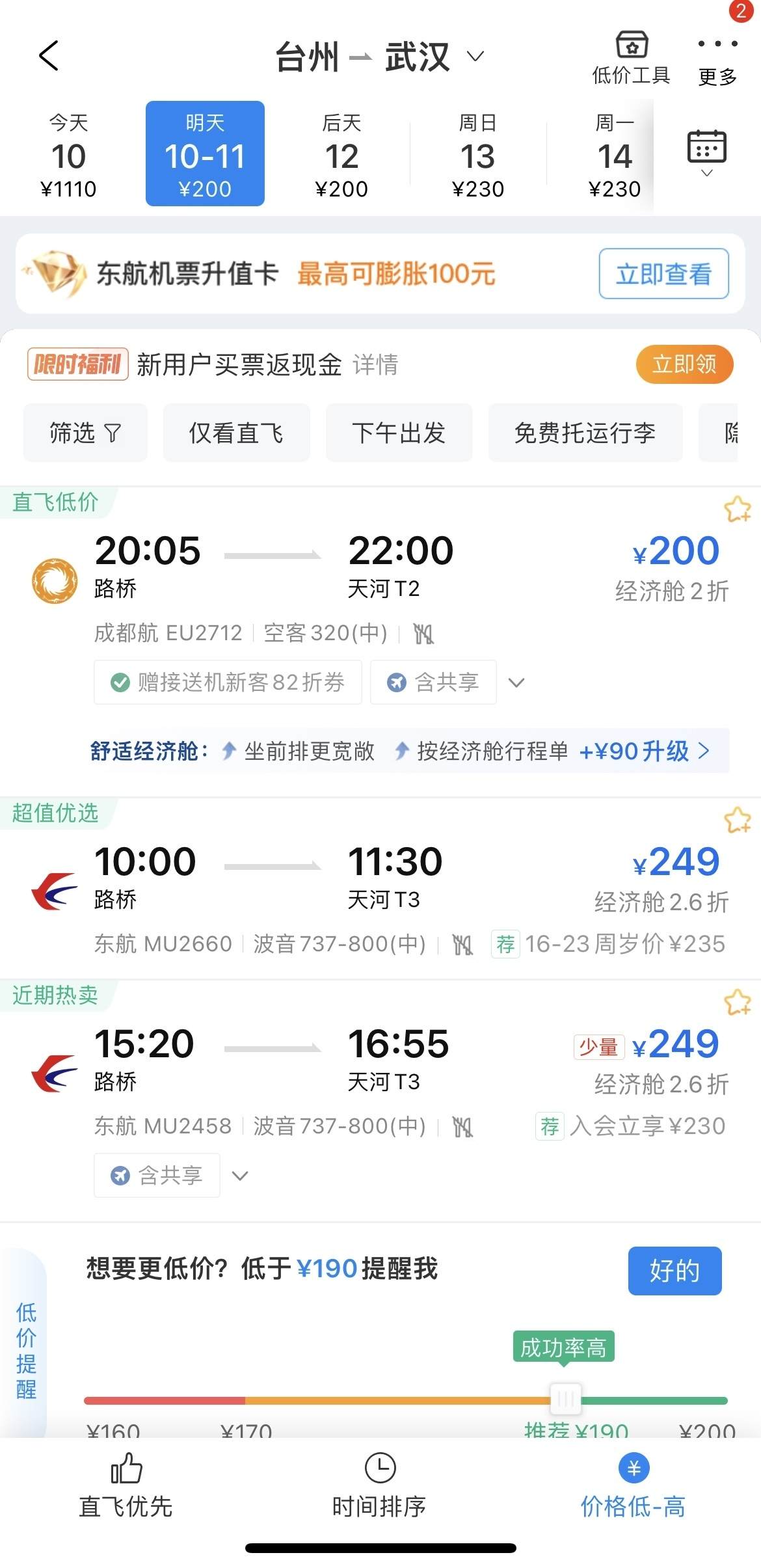This screenshot has width=761, height=1568.
Task: Claim new-user cashback with 立即领
Action: [x=684, y=364]
